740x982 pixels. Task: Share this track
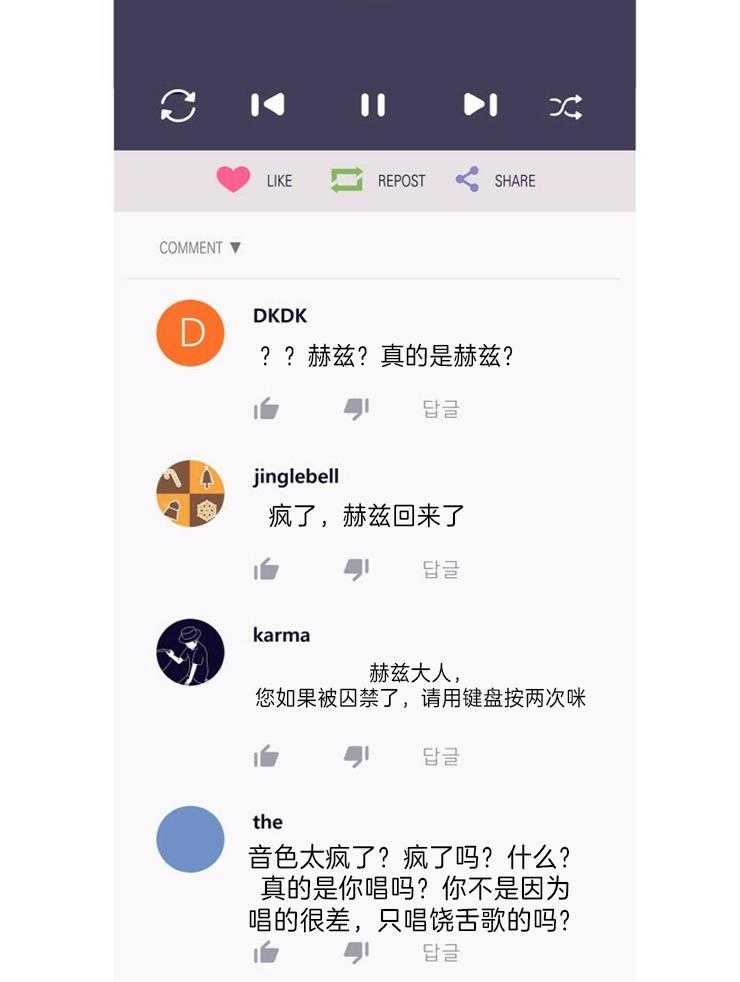pyautogui.click(x=467, y=180)
